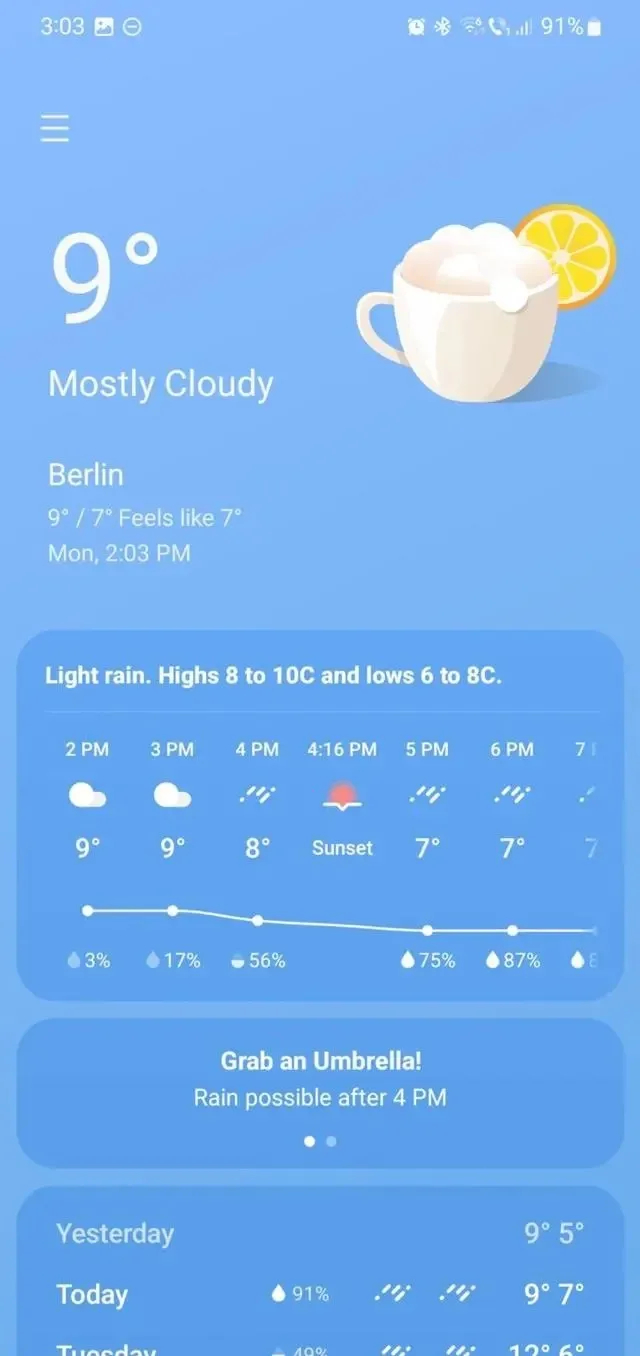Open the hourly forecast card

point(320,815)
